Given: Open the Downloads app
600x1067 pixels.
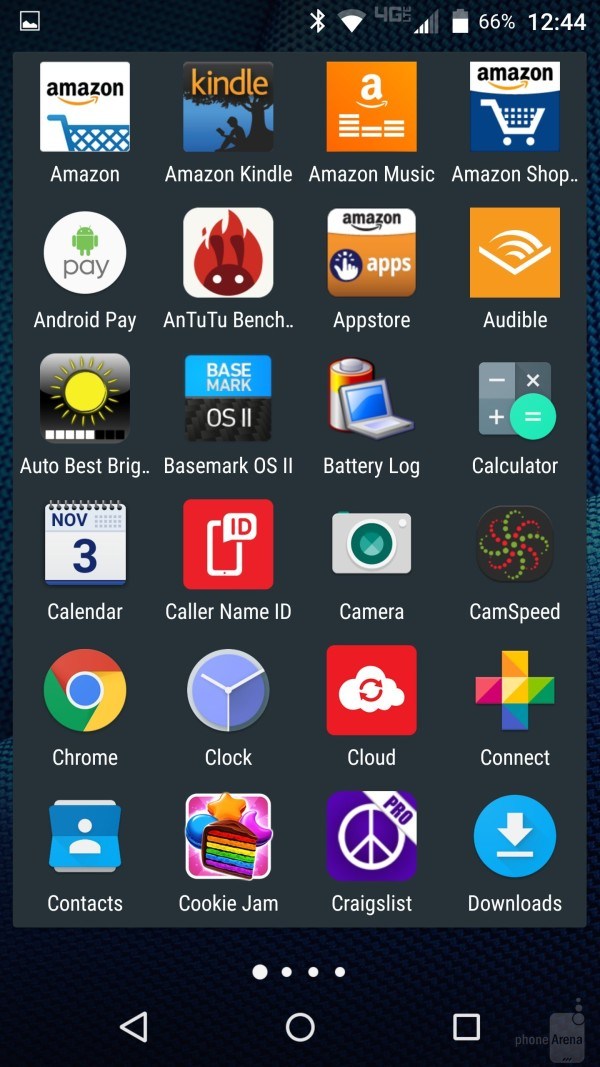Looking at the screenshot, I should pos(515,837).
